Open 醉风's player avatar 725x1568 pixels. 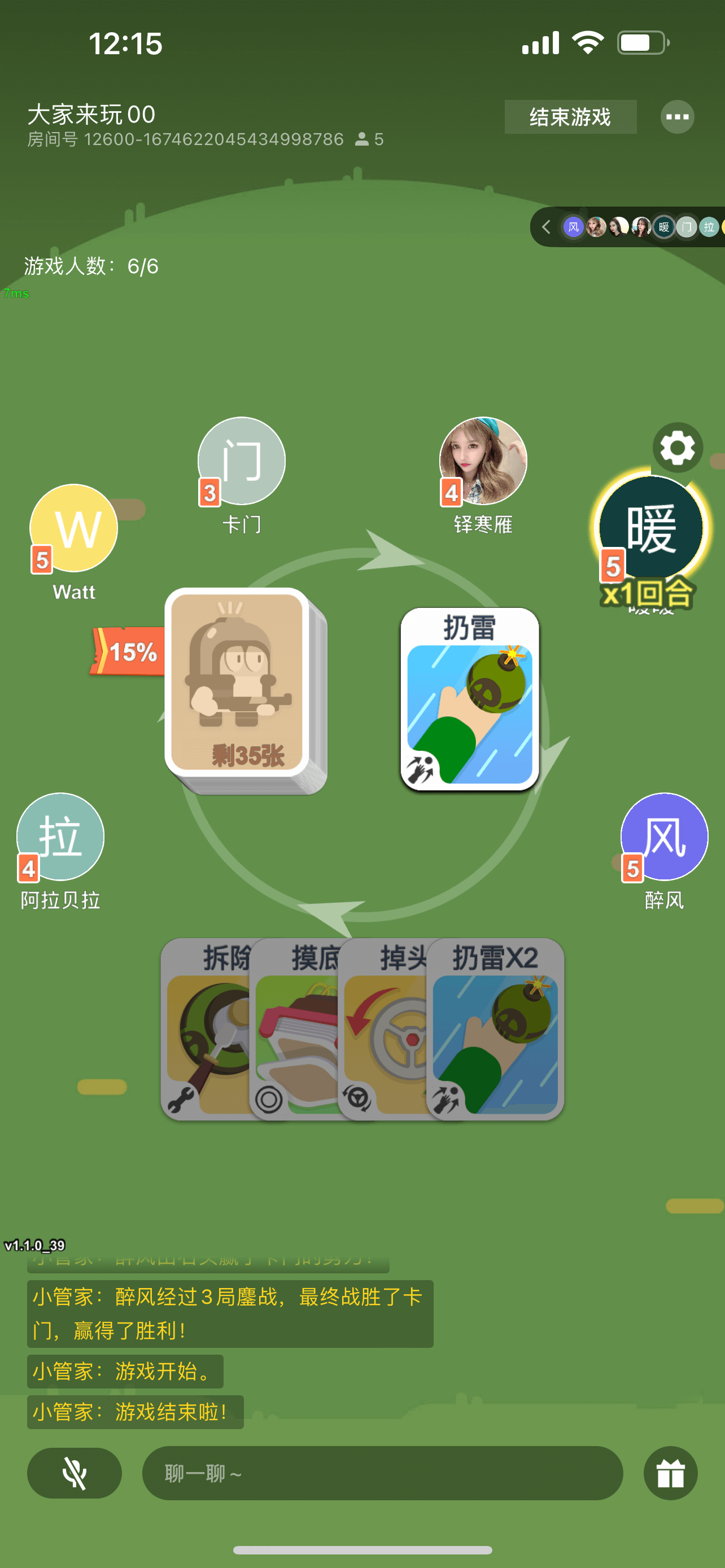664,836
